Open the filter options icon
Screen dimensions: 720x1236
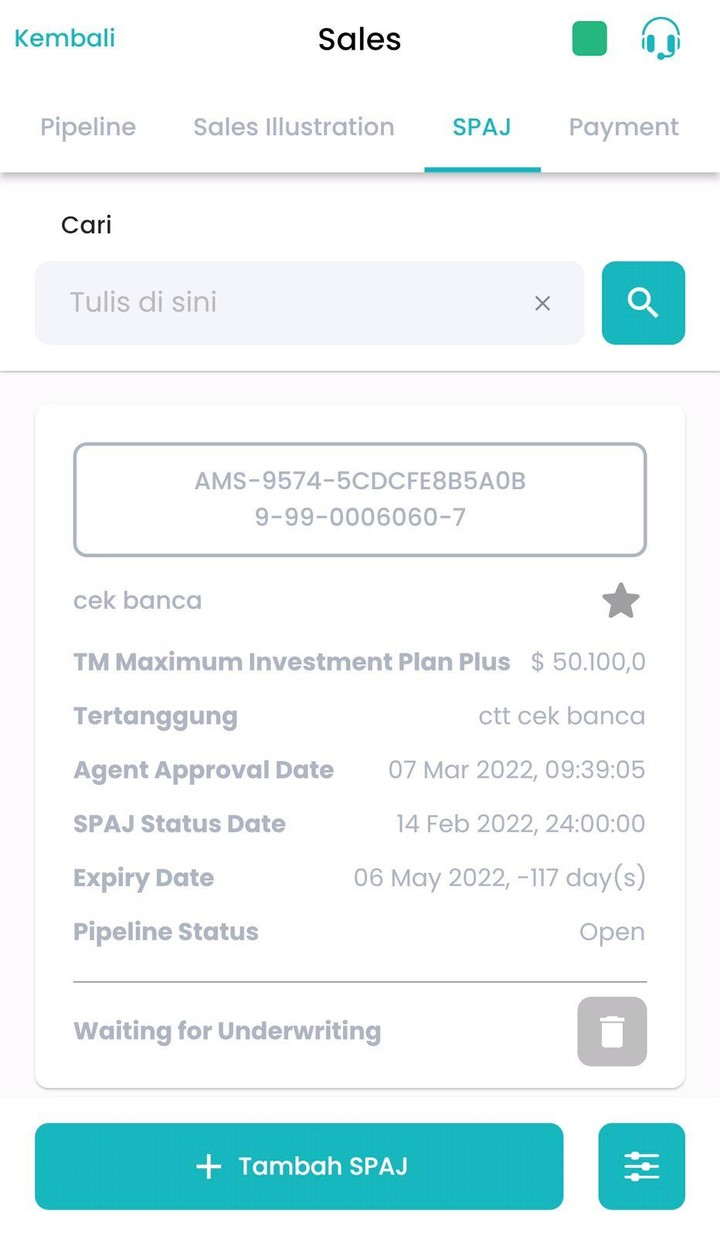tap(641, 1166)
